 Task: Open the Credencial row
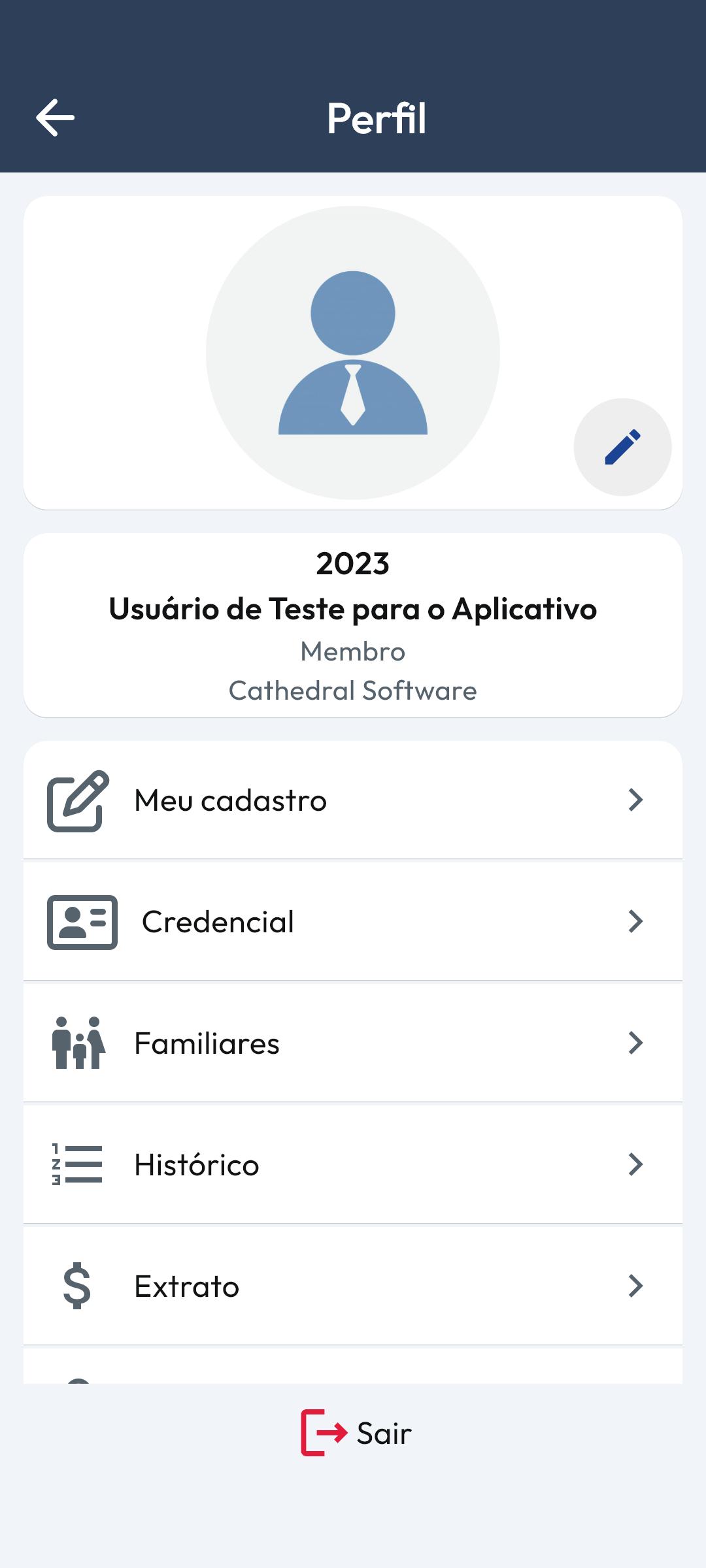click(353, 922)
